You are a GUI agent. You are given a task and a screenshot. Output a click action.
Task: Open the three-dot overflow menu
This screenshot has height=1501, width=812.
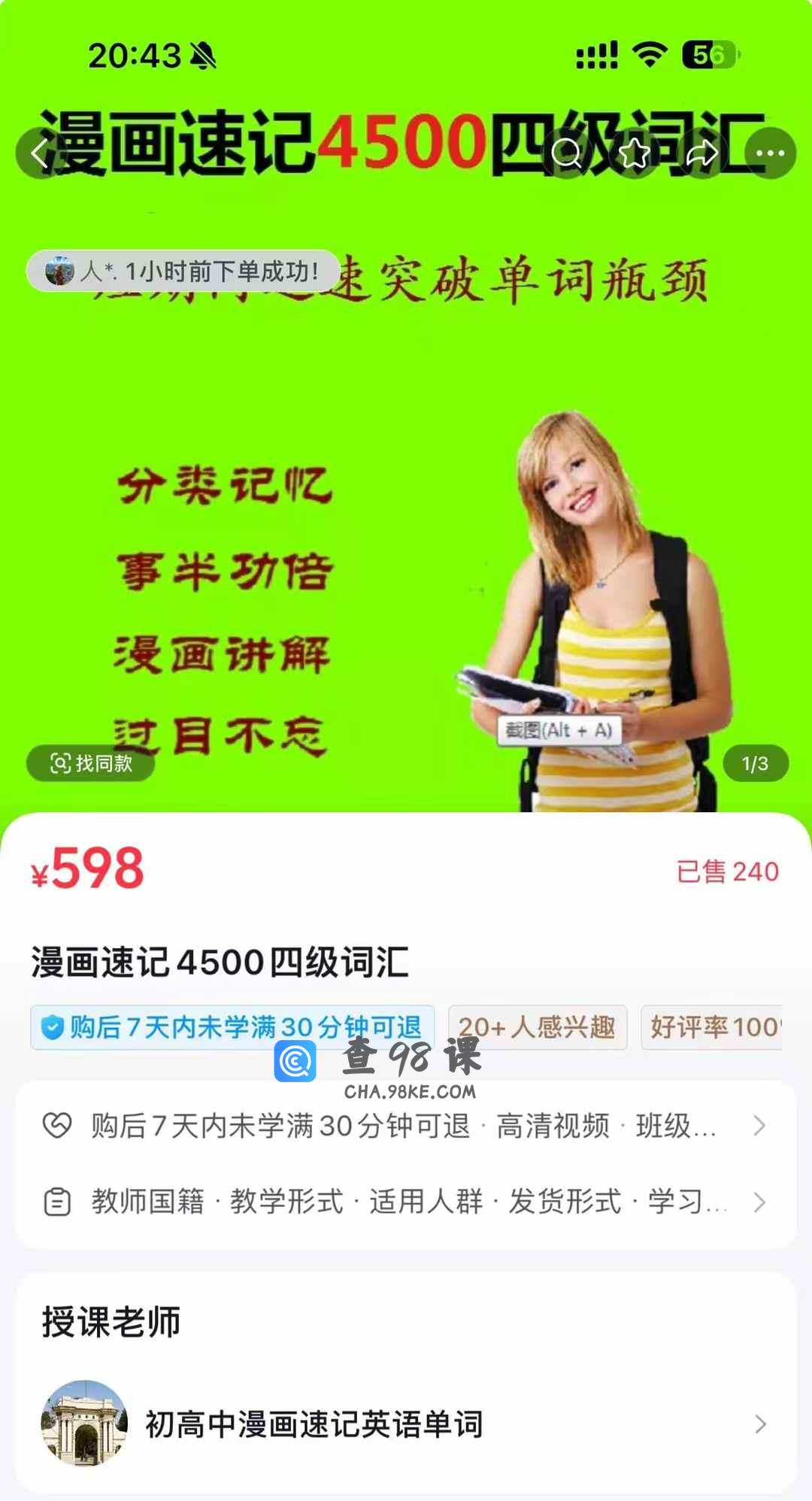click(770, 153)
